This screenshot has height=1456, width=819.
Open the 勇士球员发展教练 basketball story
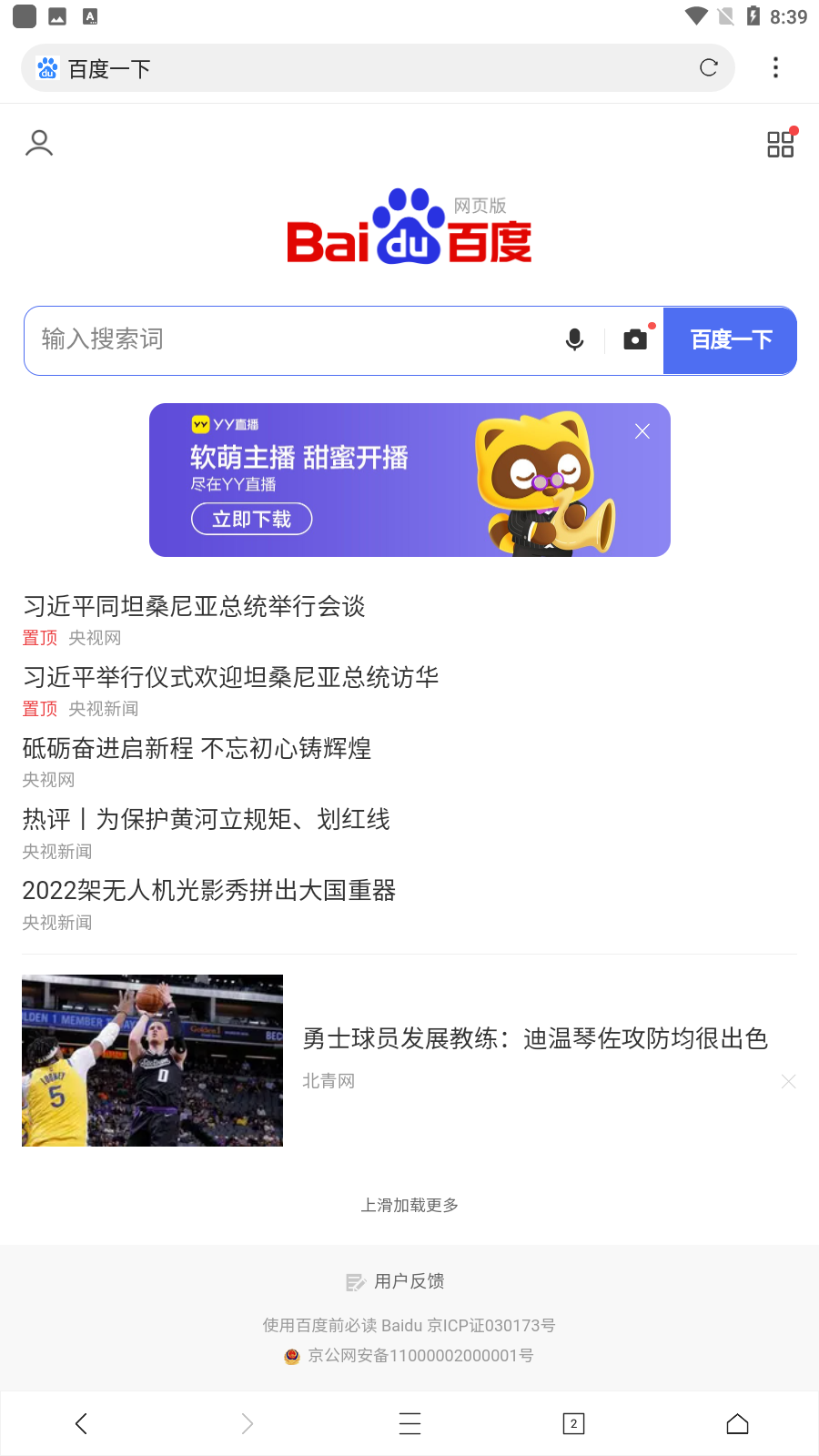535,1038
